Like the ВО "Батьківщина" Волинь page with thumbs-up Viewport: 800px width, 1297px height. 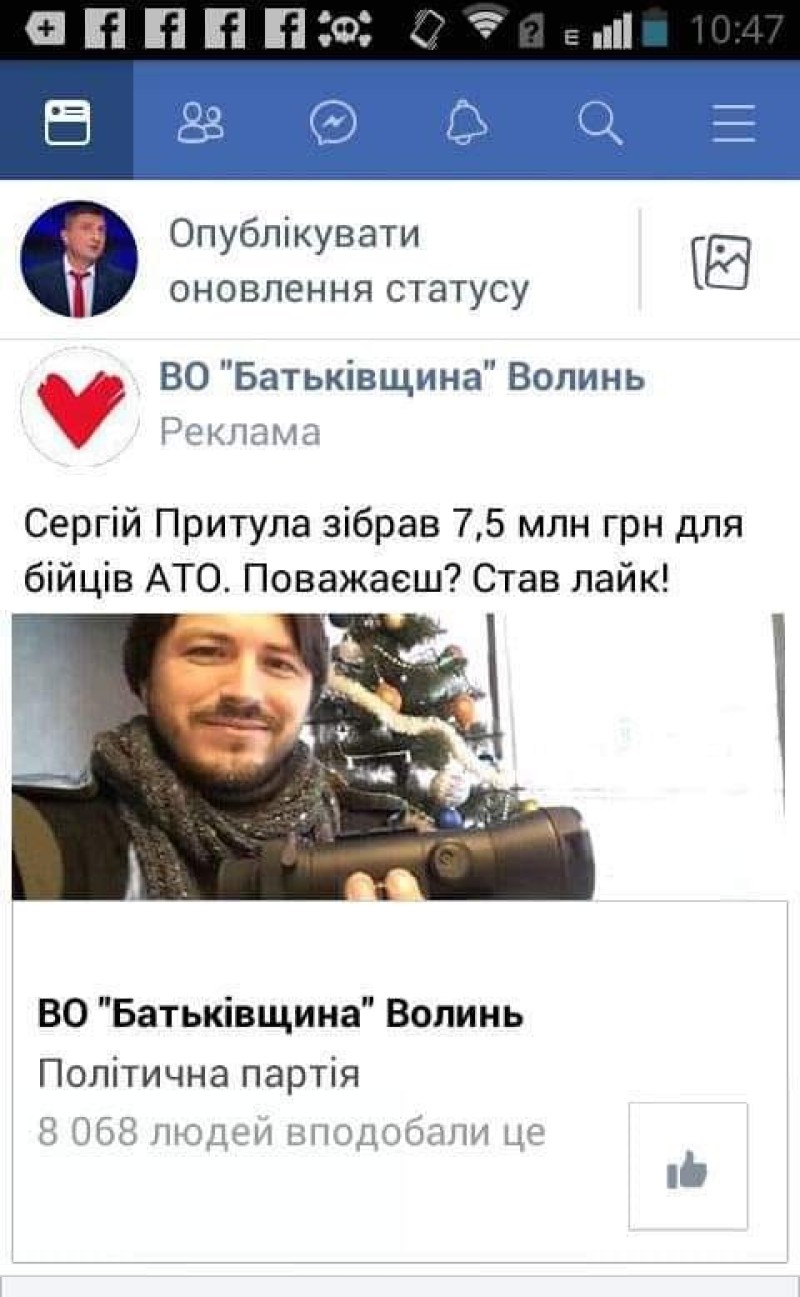coord(687,1168)
